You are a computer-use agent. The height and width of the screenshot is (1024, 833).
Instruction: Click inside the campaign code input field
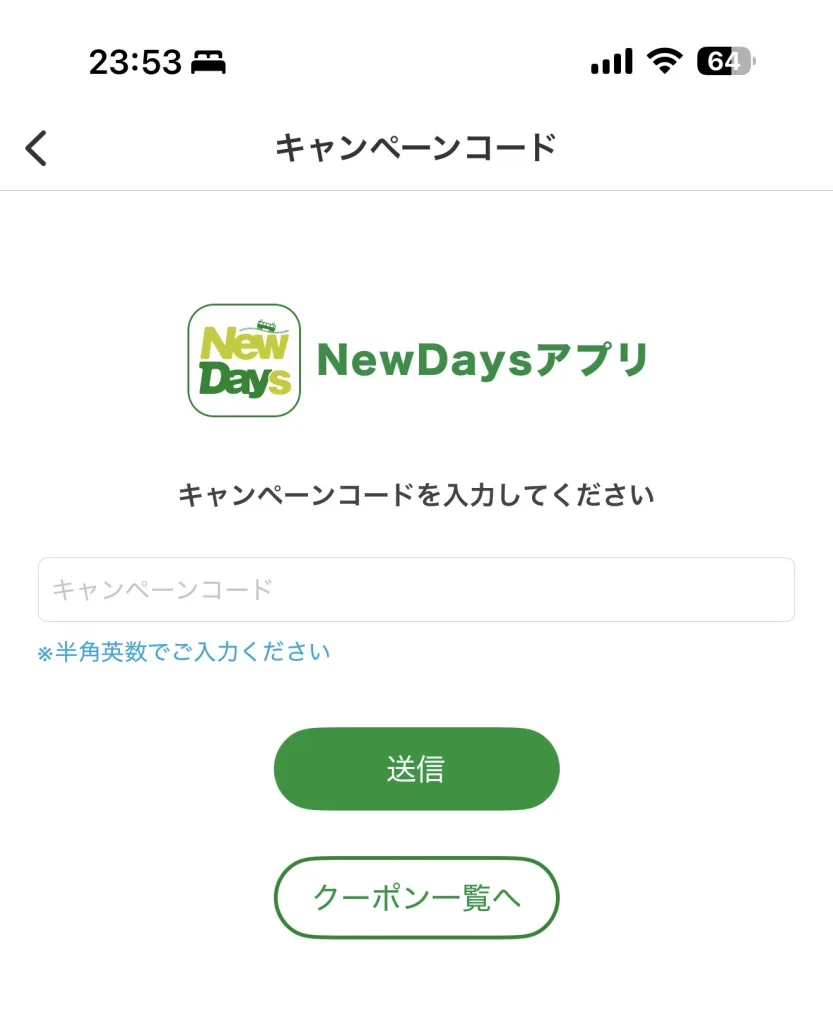point(416,589)
